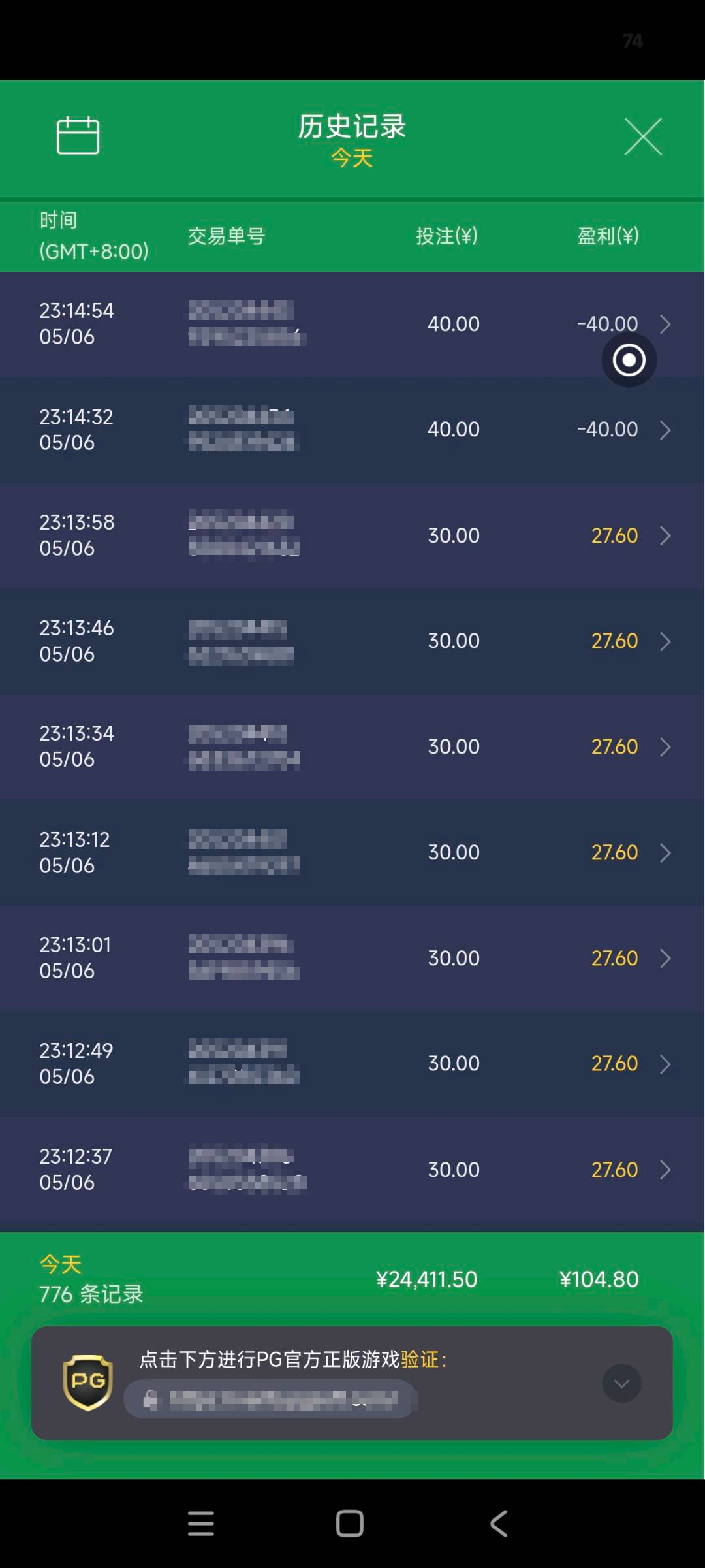The width and height of the screenshot is (705, 1568).
Task: Open the calendar date picker
Action: (78, 135)
